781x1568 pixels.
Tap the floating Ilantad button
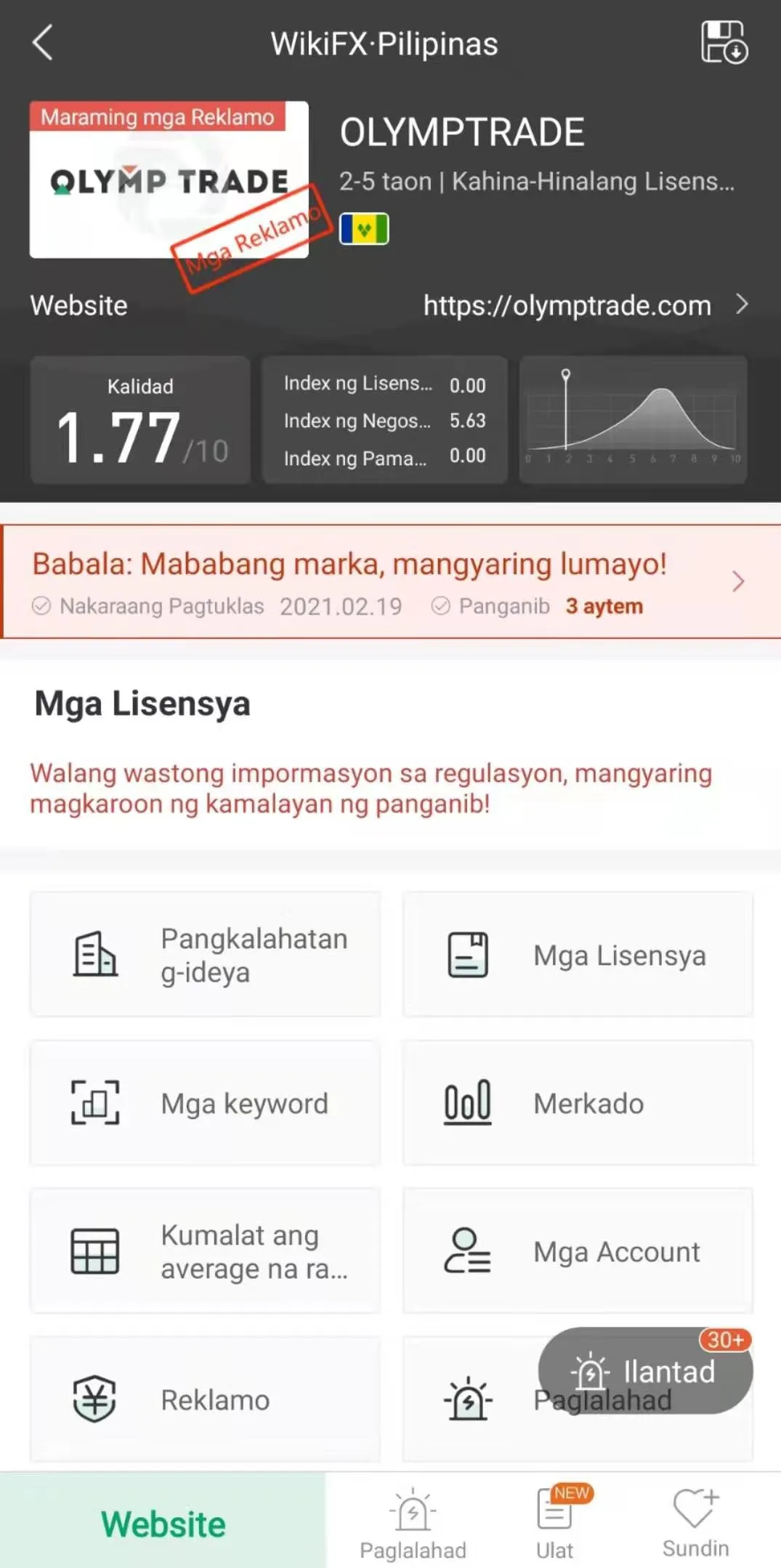(x=645, y=1371)
